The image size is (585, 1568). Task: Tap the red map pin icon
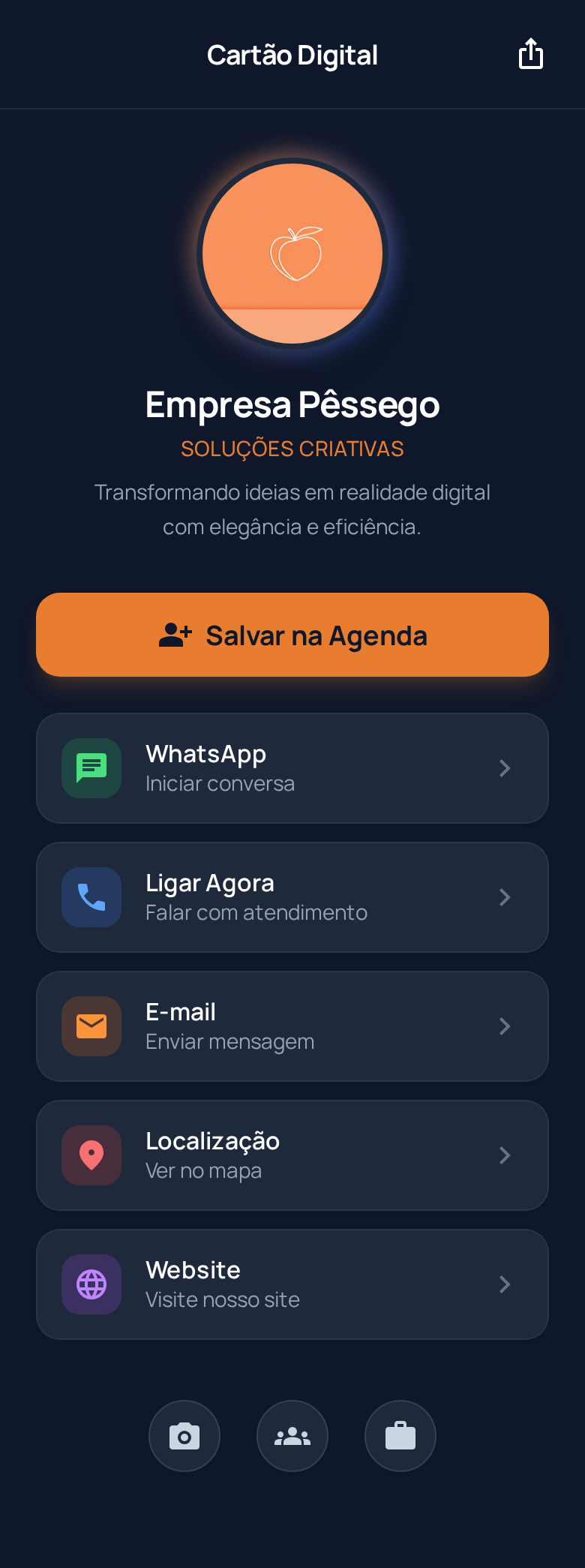pyautogui.click(x=91, y=1155)
